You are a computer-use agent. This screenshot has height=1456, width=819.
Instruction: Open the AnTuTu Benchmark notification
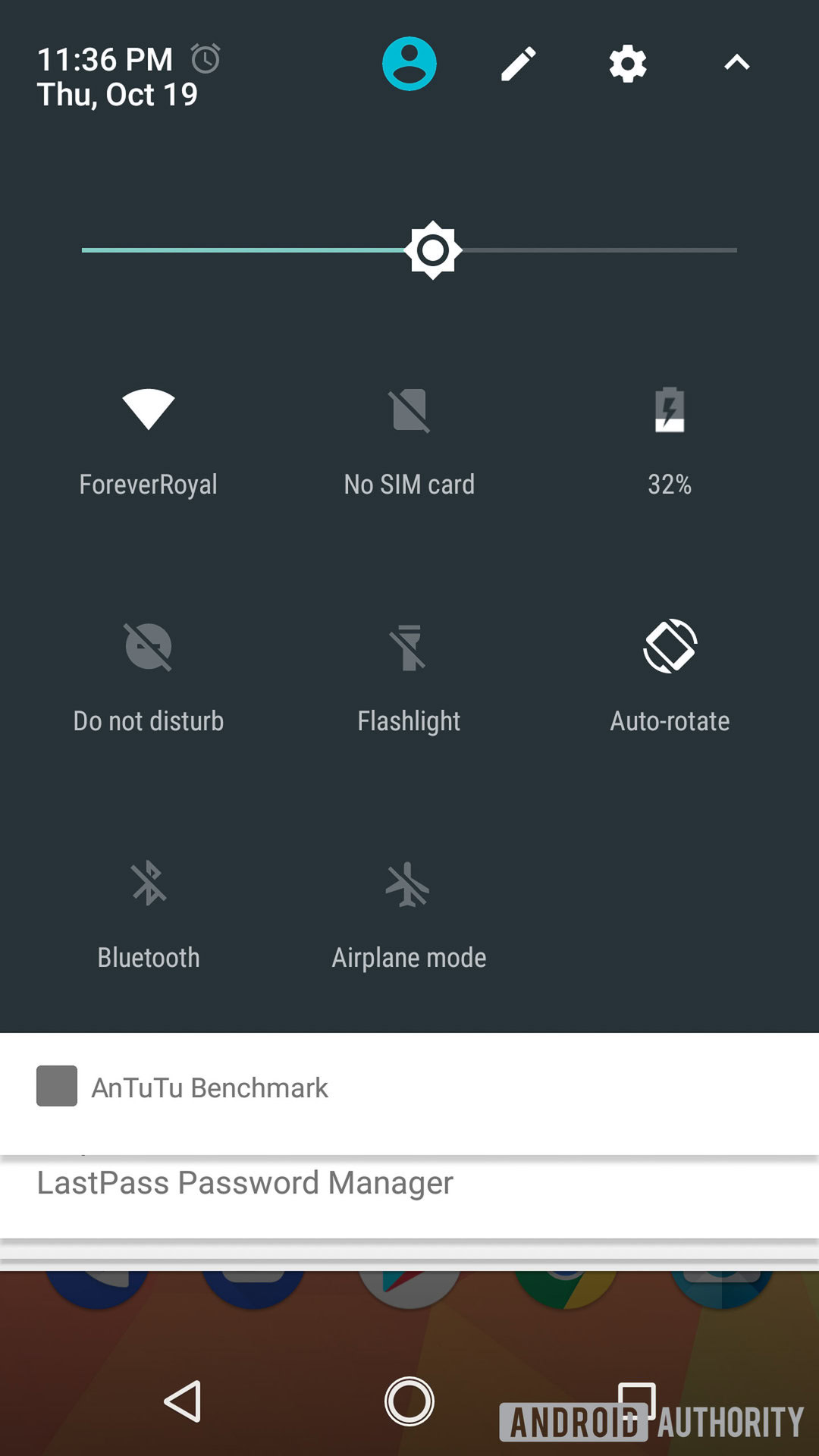click(x=409, y=1088)
